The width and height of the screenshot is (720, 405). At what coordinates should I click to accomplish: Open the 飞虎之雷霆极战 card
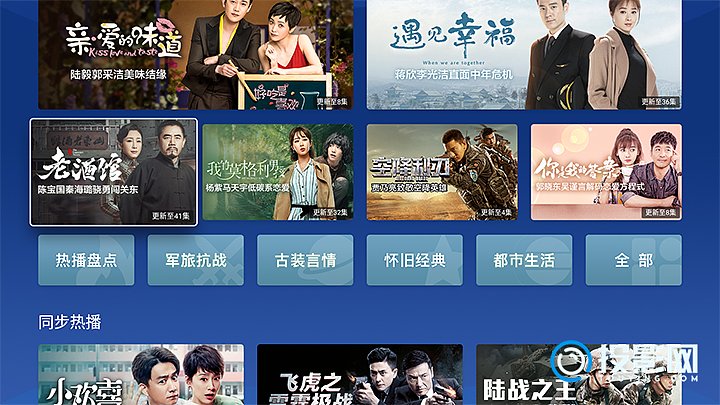[x=359, y=376]
